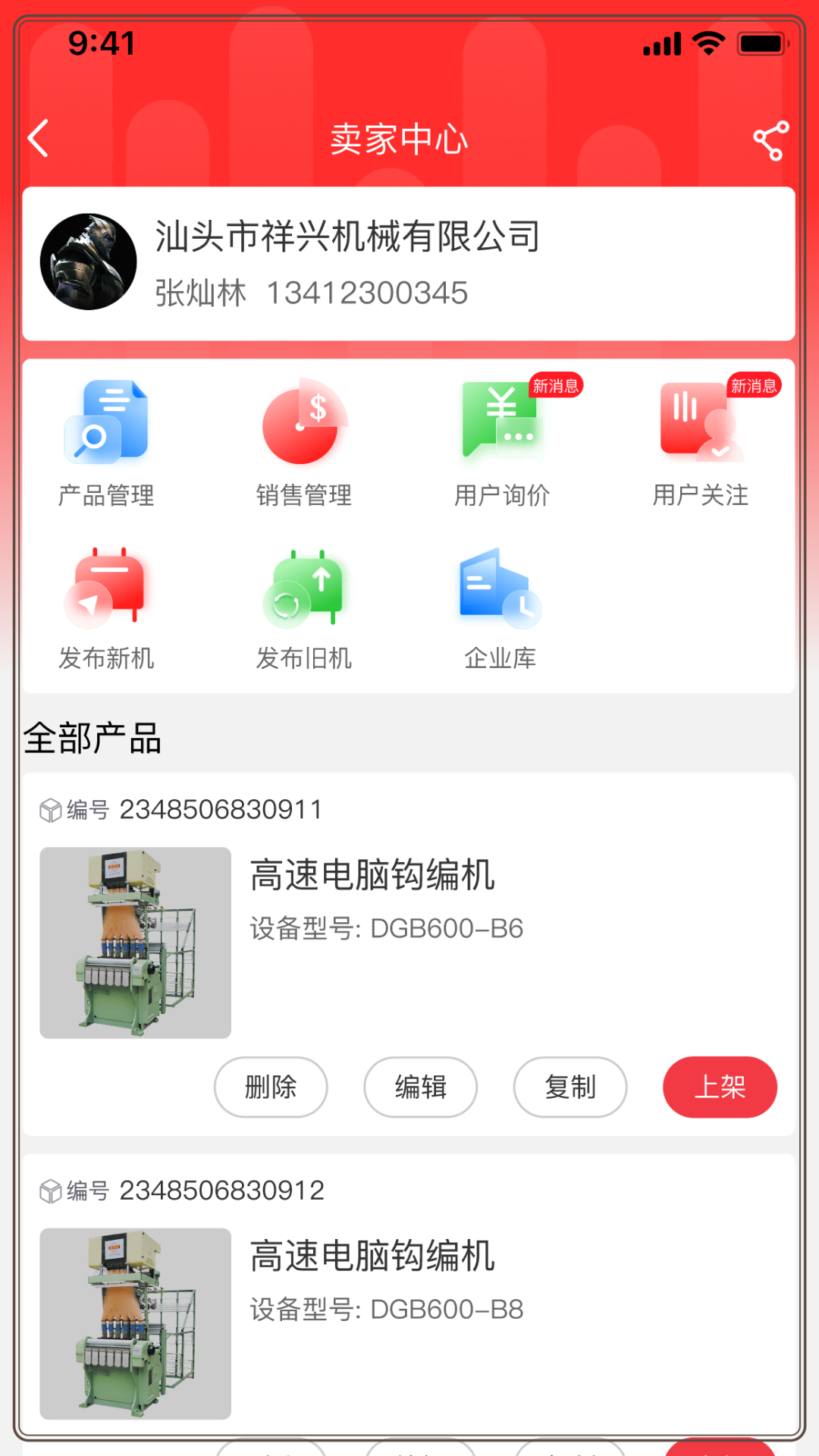This screenshot has height=1456, width=819.
Task: Delete the first 高速电脑钩编机 product
Action: 270,1087
